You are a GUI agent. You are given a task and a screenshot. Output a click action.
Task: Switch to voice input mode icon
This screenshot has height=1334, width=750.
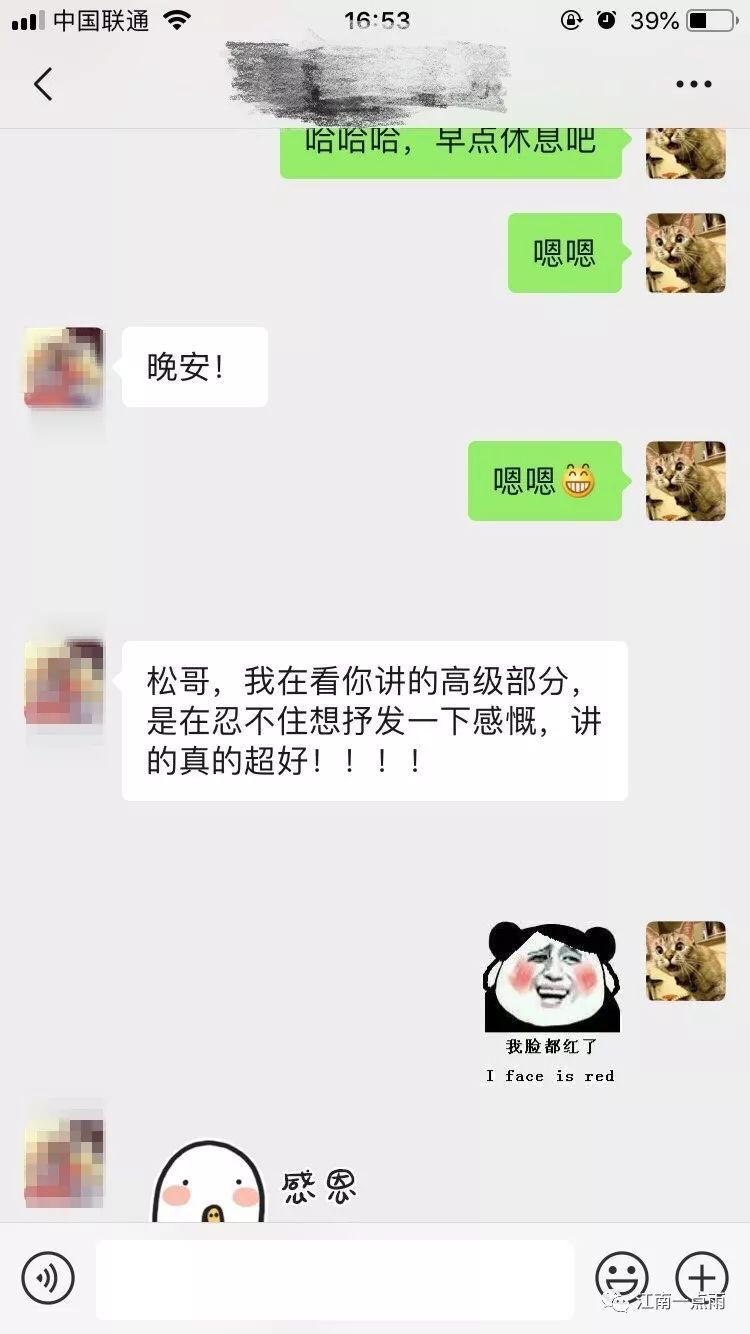[48, 1277]
